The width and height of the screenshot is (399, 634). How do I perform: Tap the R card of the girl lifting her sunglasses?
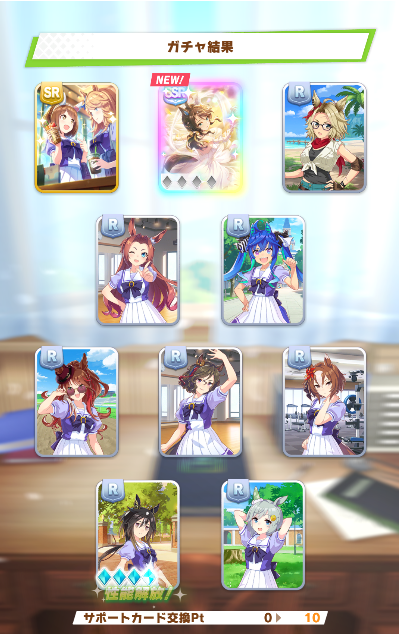(x=76, y=402)
